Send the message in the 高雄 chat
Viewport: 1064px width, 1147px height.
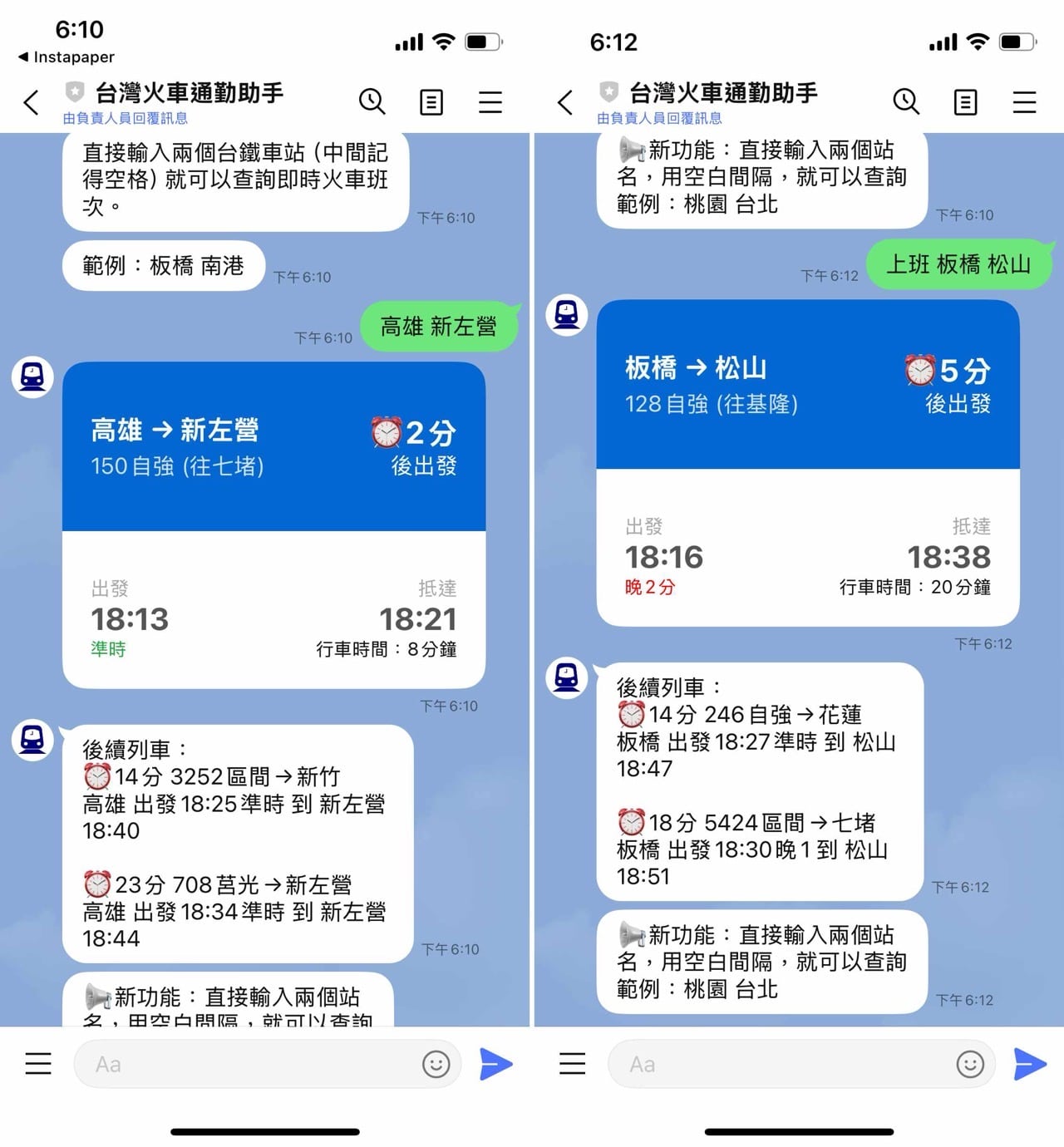click(x=495, y=1064)
